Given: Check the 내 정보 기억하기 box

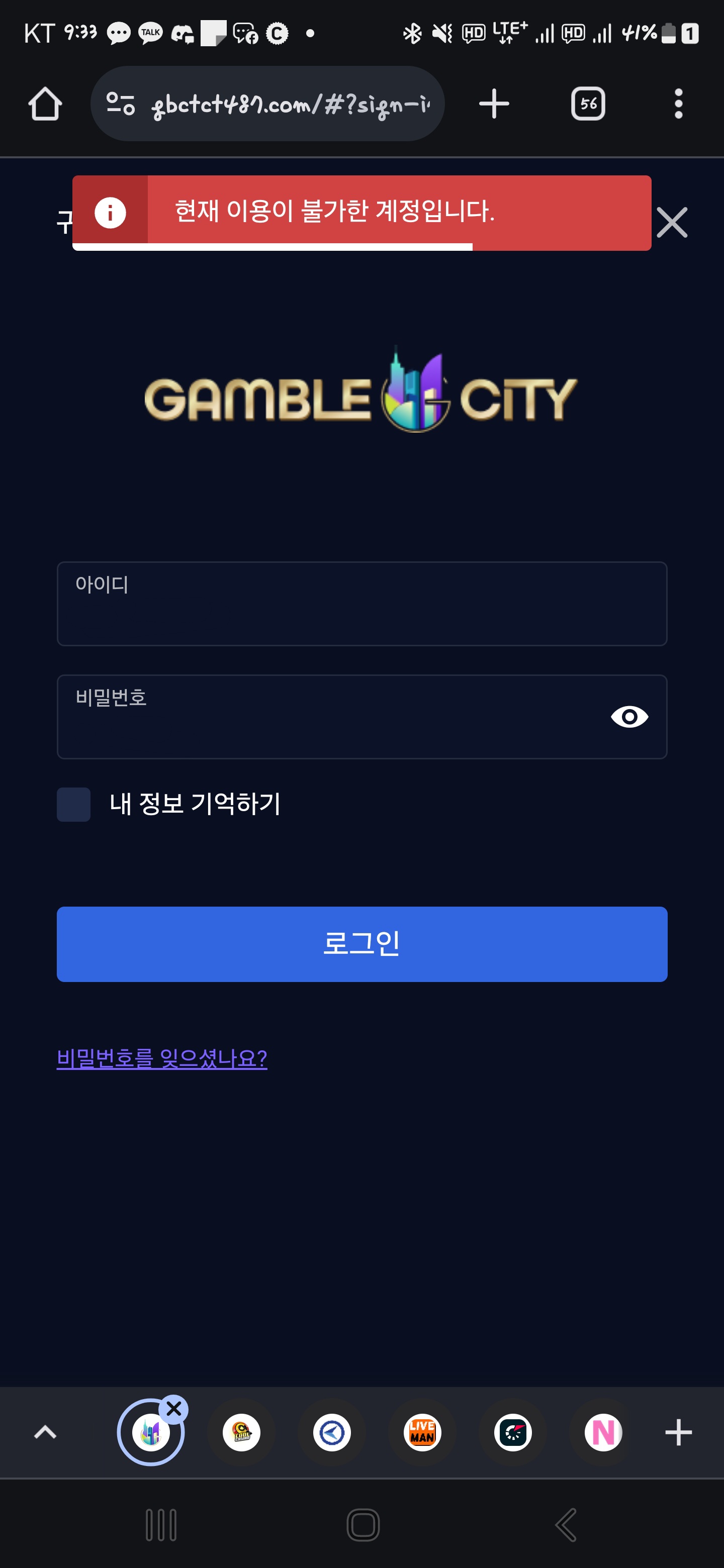Looking at the screenshot, I should [x=74, y=804].
